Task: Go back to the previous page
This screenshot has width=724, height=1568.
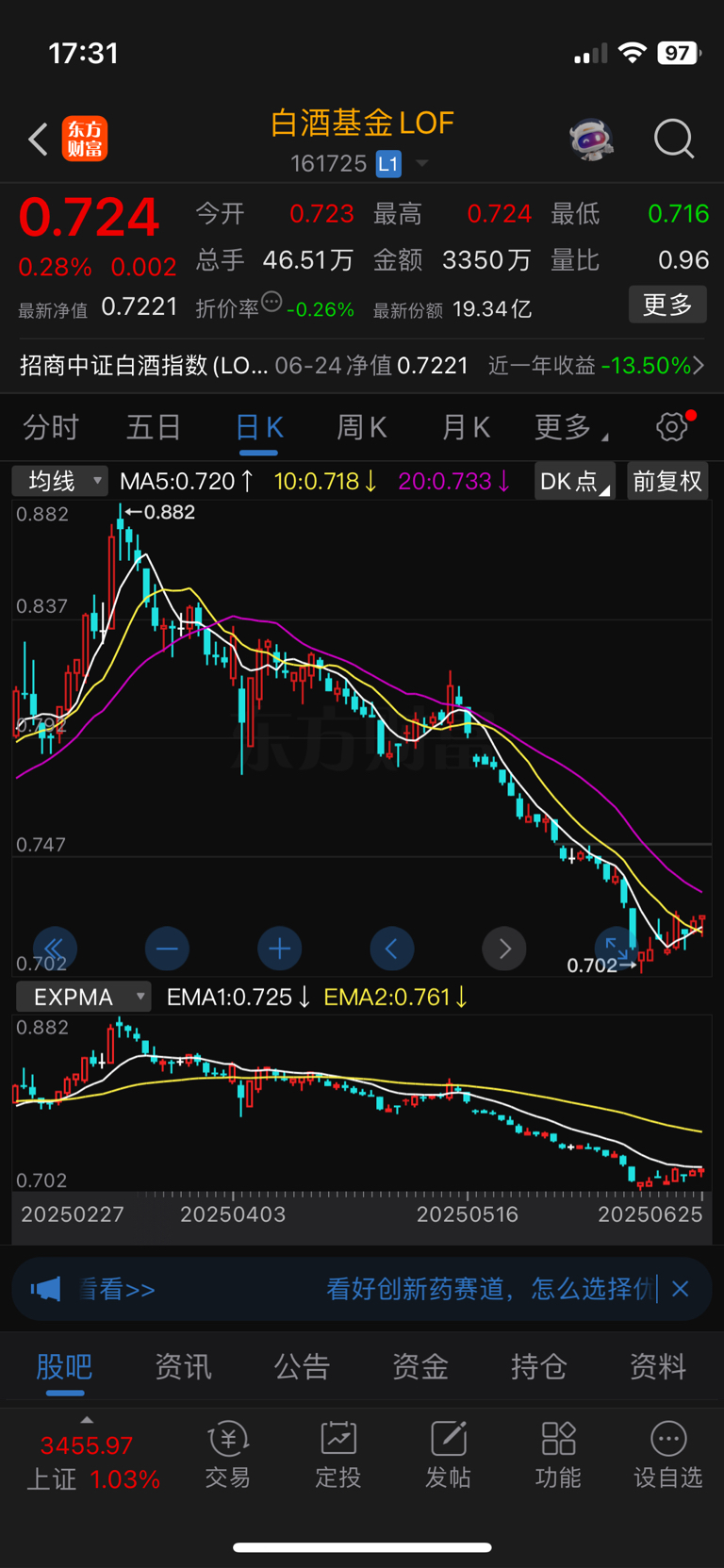Action: tap(38, 140)
